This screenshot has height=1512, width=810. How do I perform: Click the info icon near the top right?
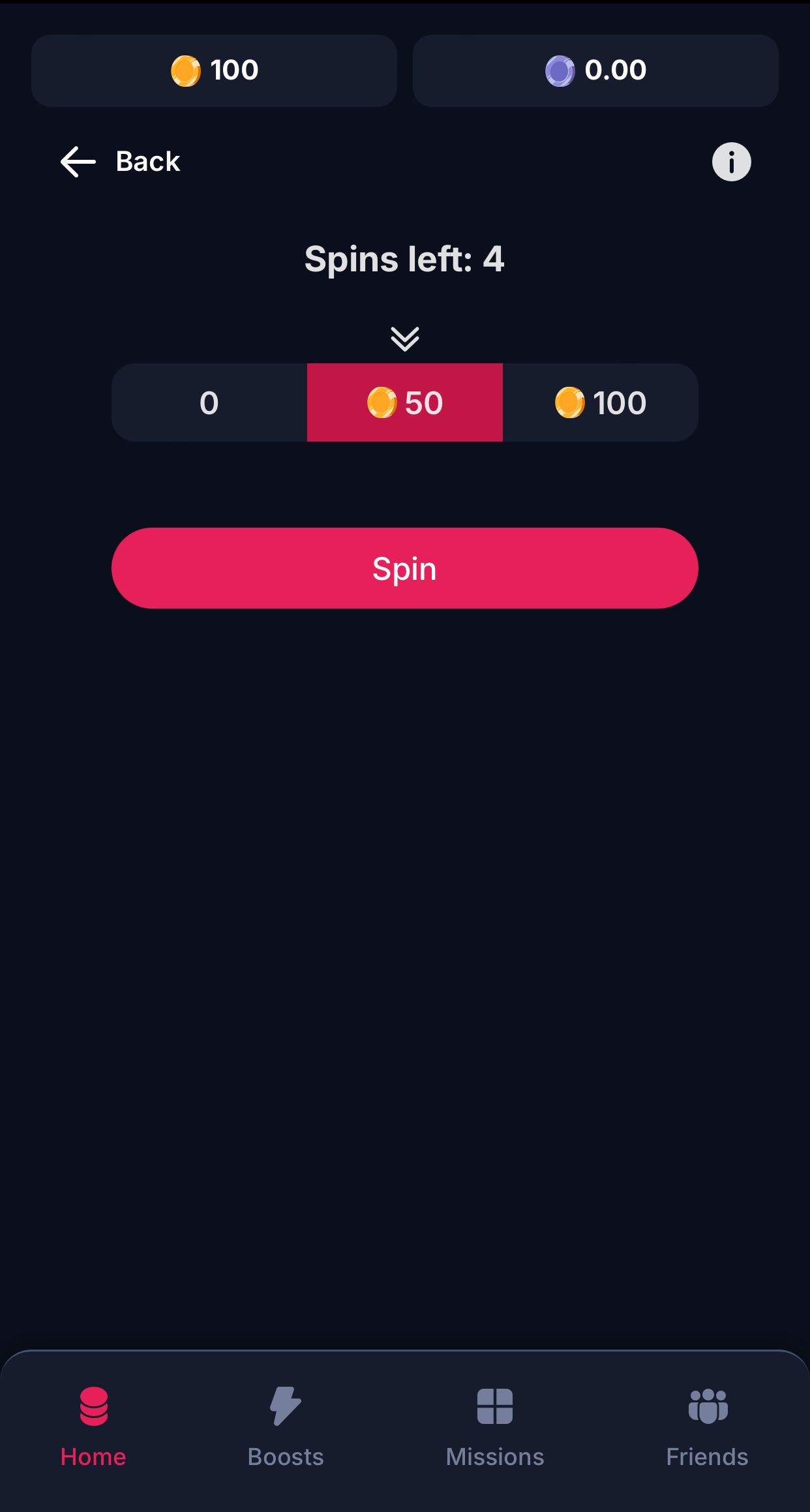click(x=730, y=162)
